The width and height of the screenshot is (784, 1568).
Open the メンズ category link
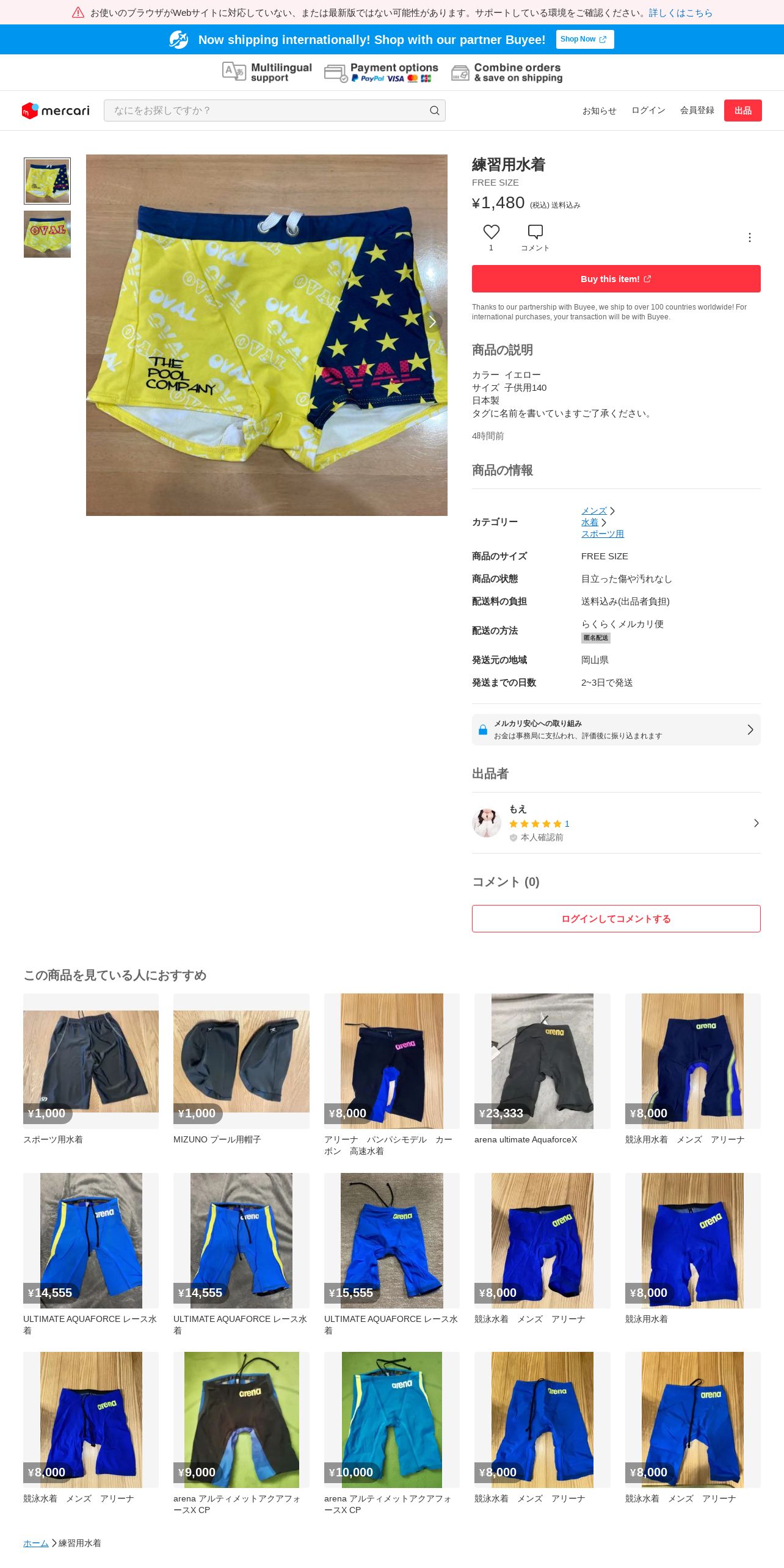(x=593, y=510)
